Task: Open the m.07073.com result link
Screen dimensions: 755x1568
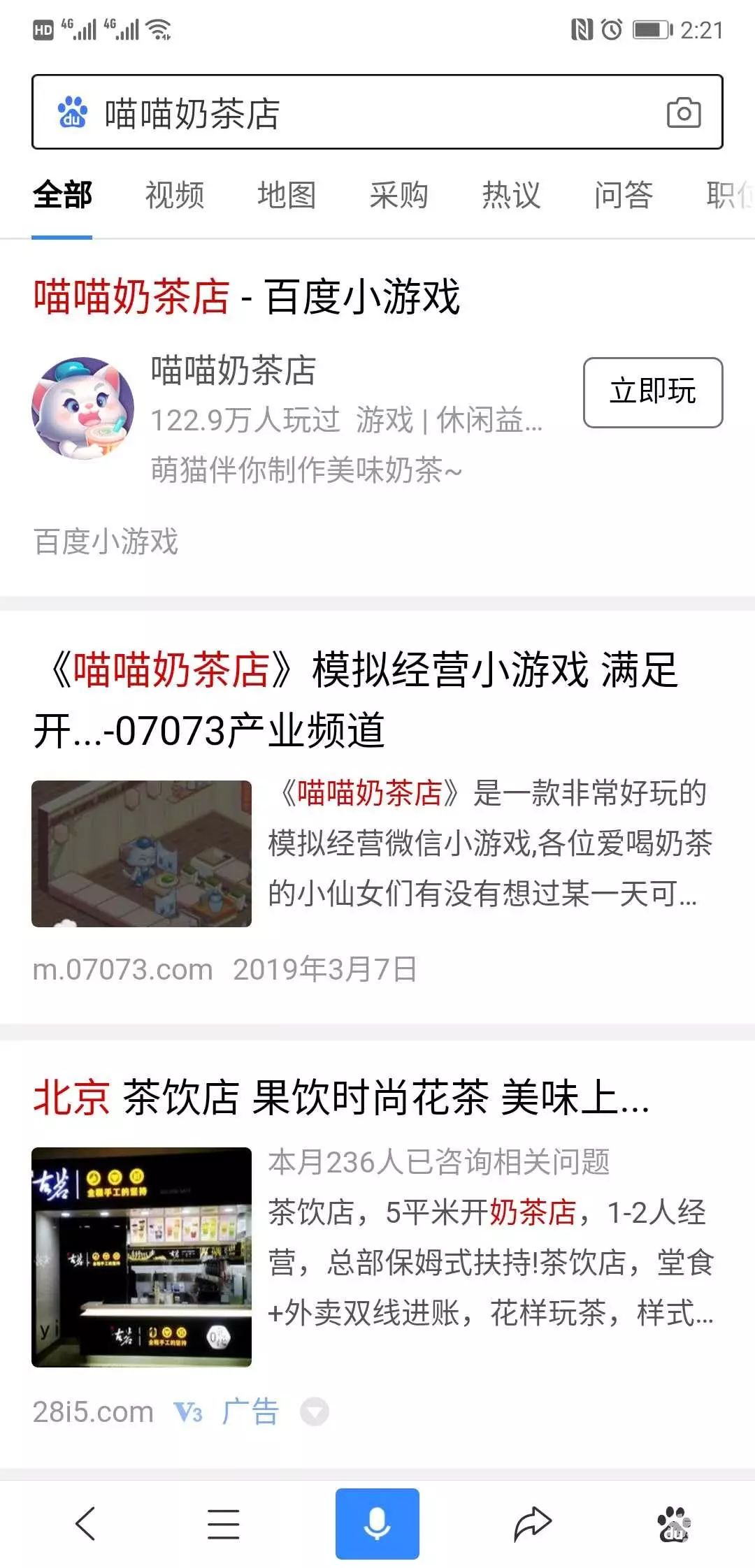Action: click(122, 968)
